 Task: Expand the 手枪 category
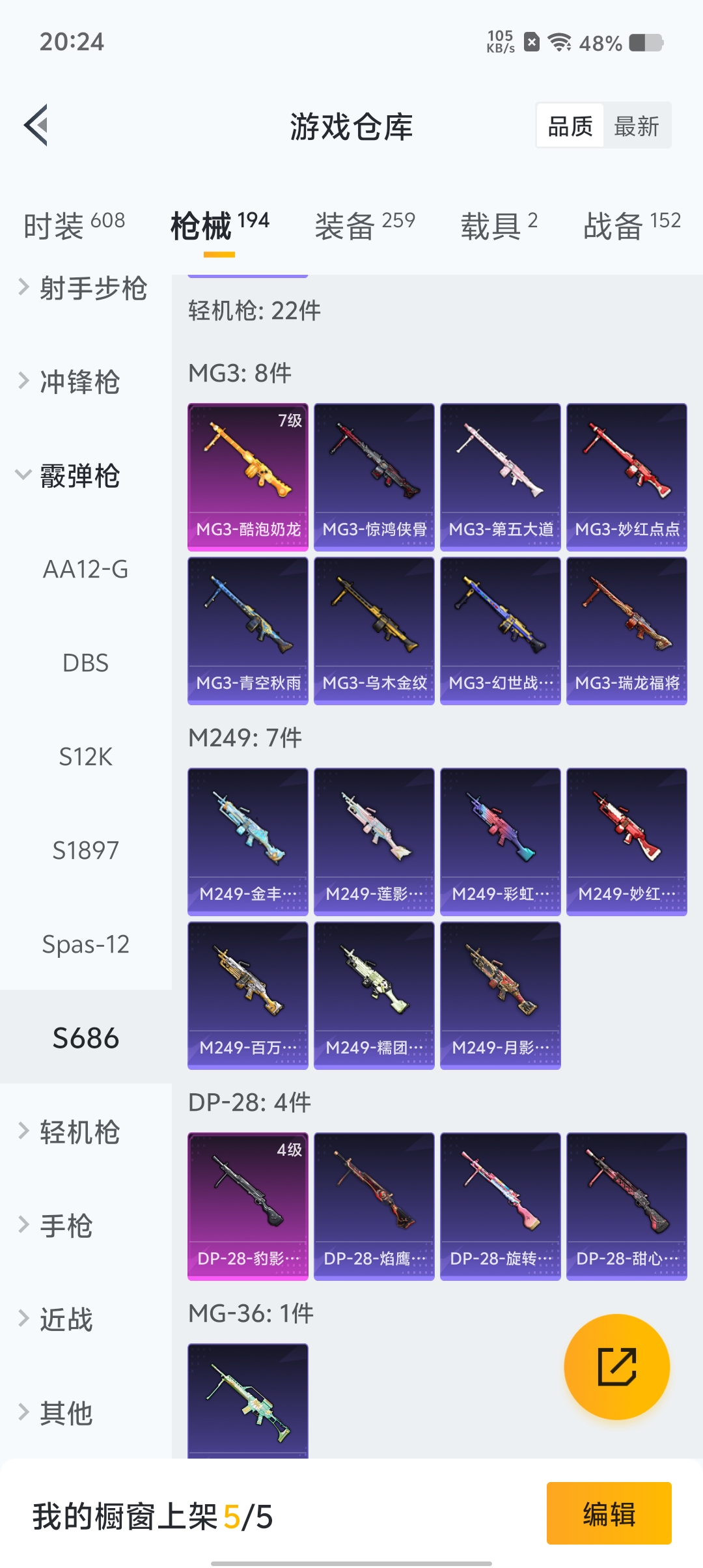pyautogui.click(x=66, y=1225)
